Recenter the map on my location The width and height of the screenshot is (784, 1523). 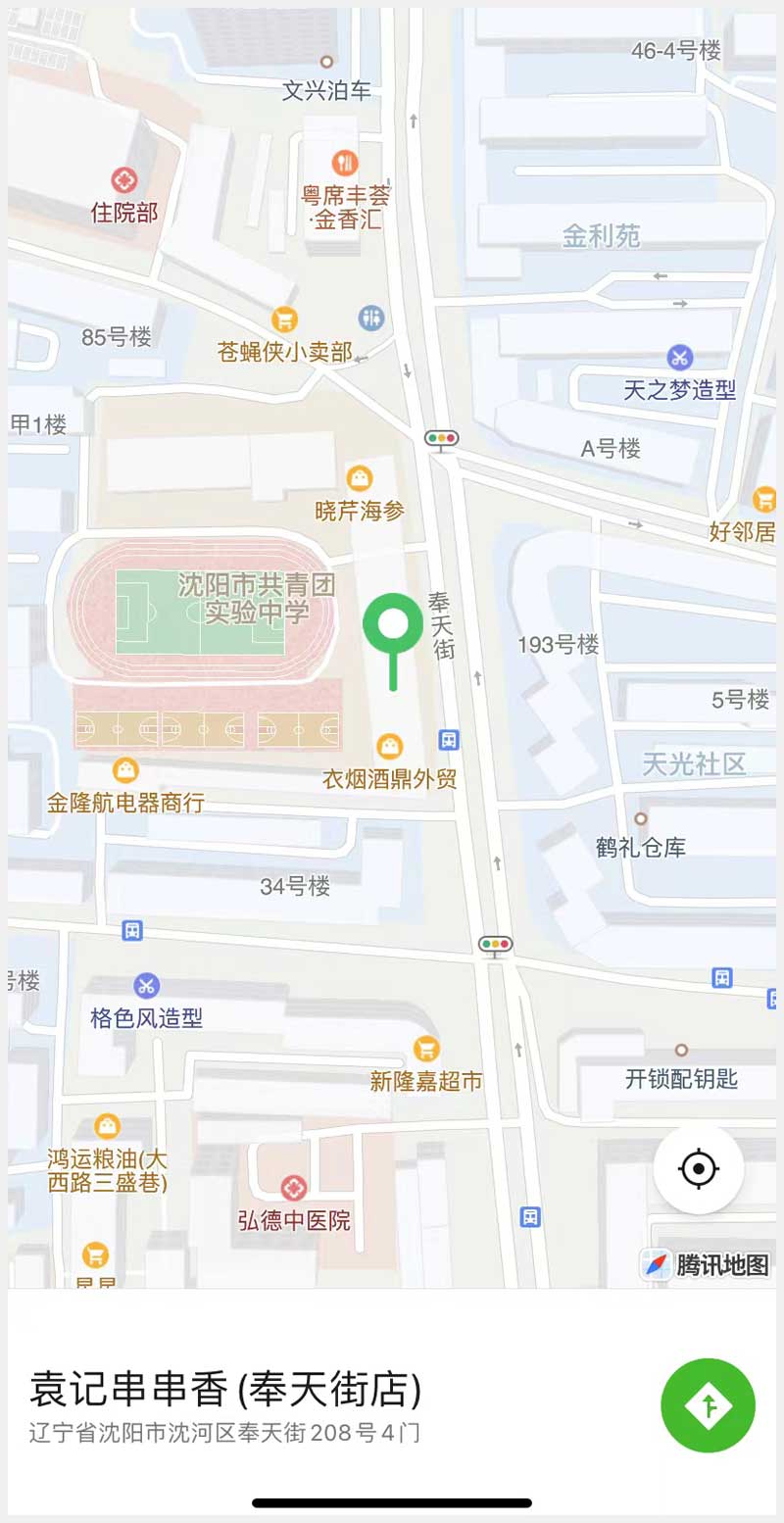[x=699, y=1168]
